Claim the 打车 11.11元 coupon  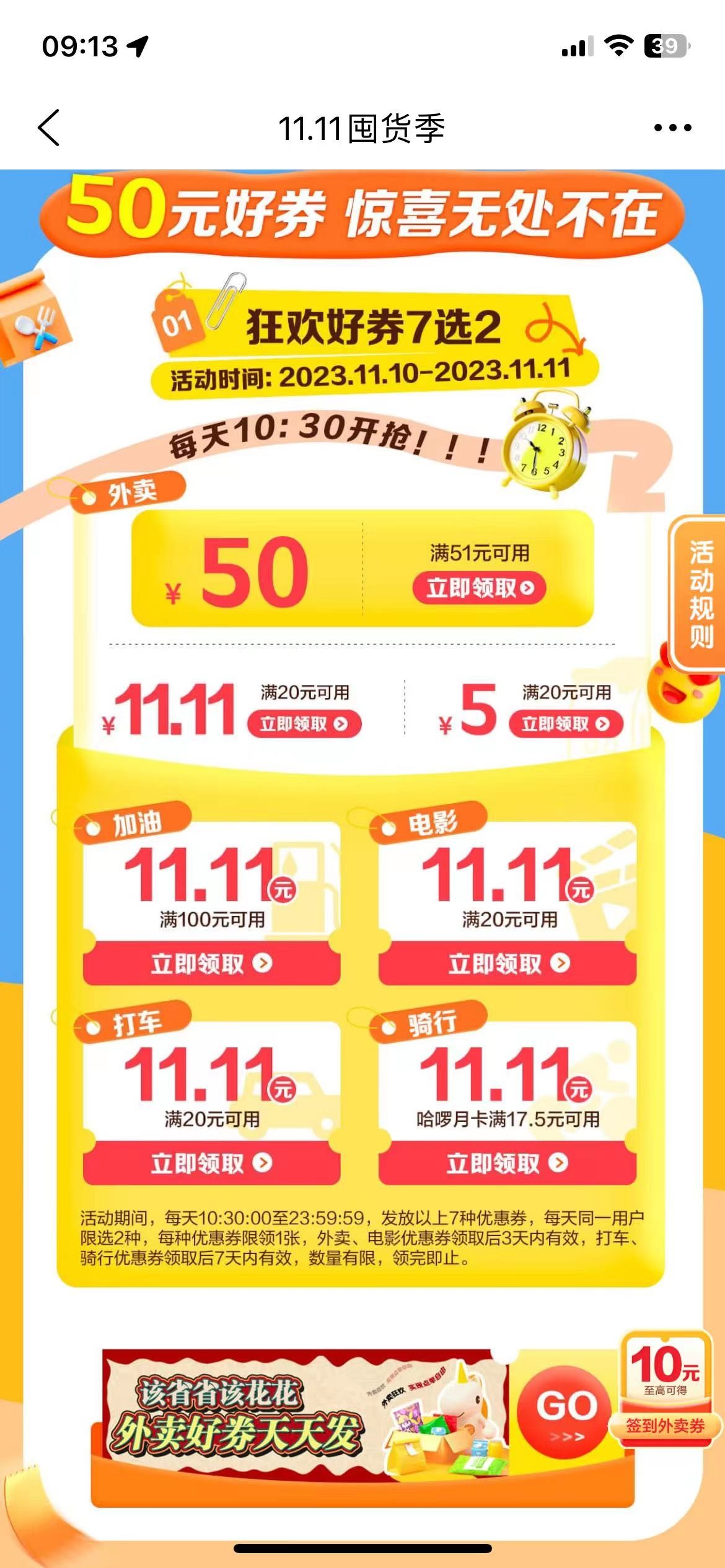(211, 1163)
